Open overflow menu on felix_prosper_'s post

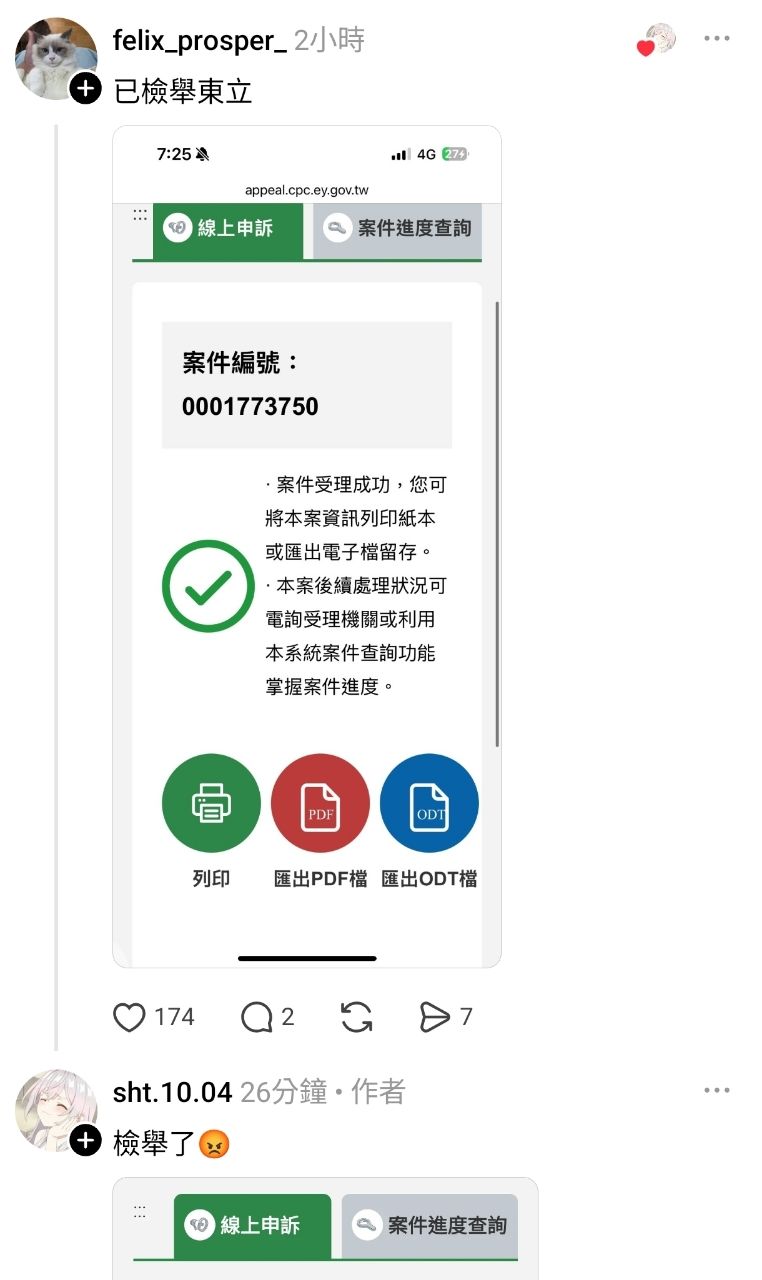coord(716,39)
